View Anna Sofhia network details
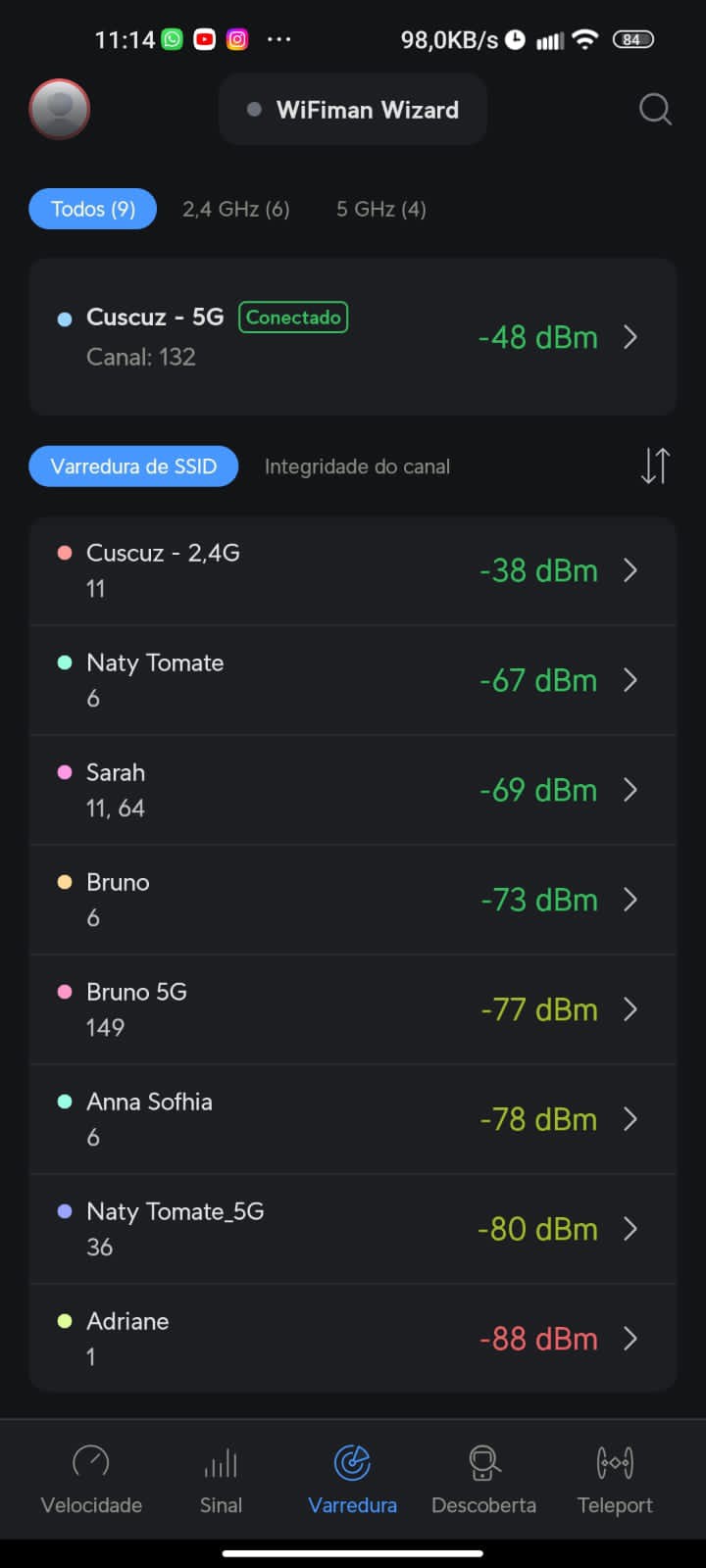 (x=353, y=1119)
